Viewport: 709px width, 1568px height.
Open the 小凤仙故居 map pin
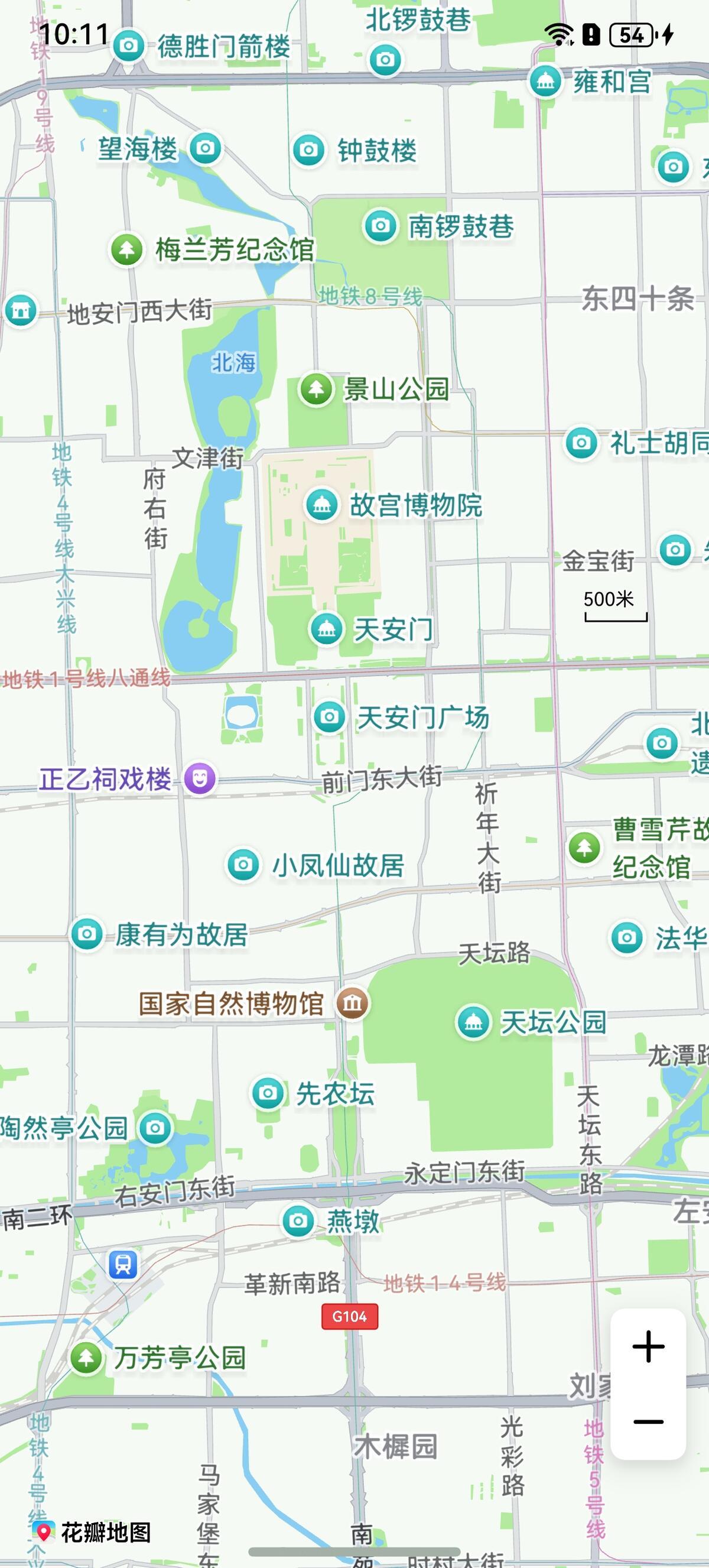pos(243,864)
